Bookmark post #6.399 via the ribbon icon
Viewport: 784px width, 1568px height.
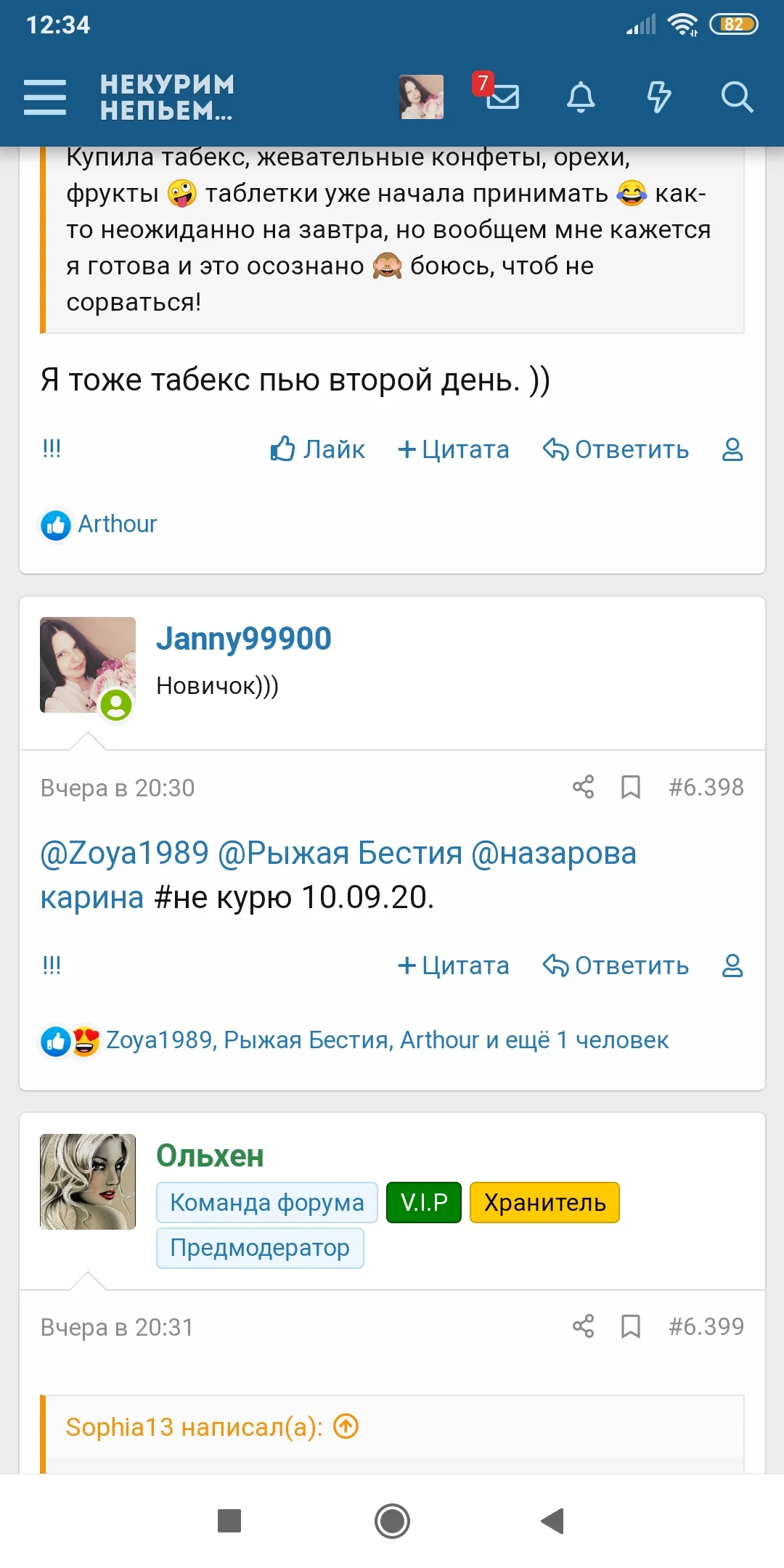[x=631, y=1327]
